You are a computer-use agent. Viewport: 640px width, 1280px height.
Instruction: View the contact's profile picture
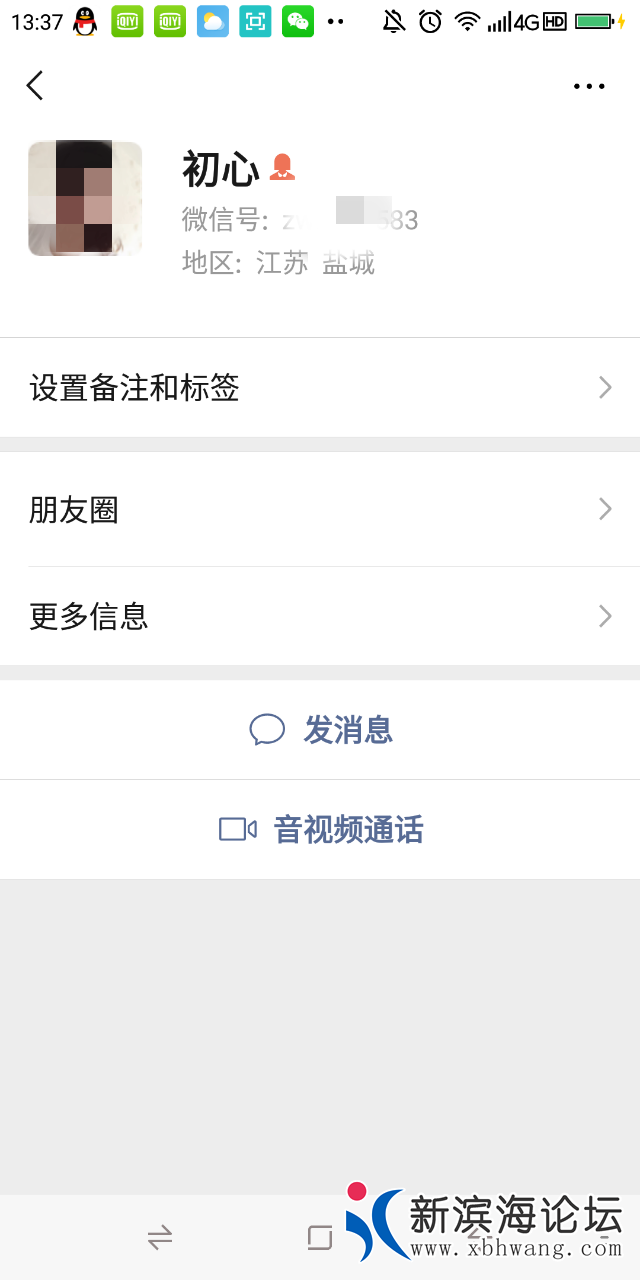[x=85, y=198]
